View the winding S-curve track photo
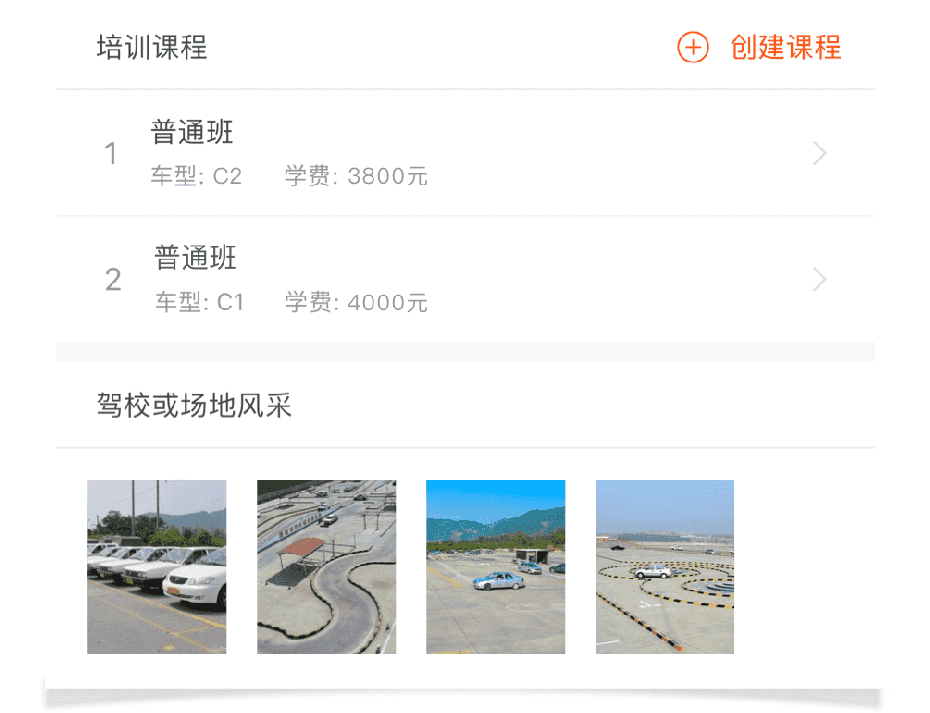Image resolution: width=930 pixels, height=713 pixels. click(x=326, y=566)
